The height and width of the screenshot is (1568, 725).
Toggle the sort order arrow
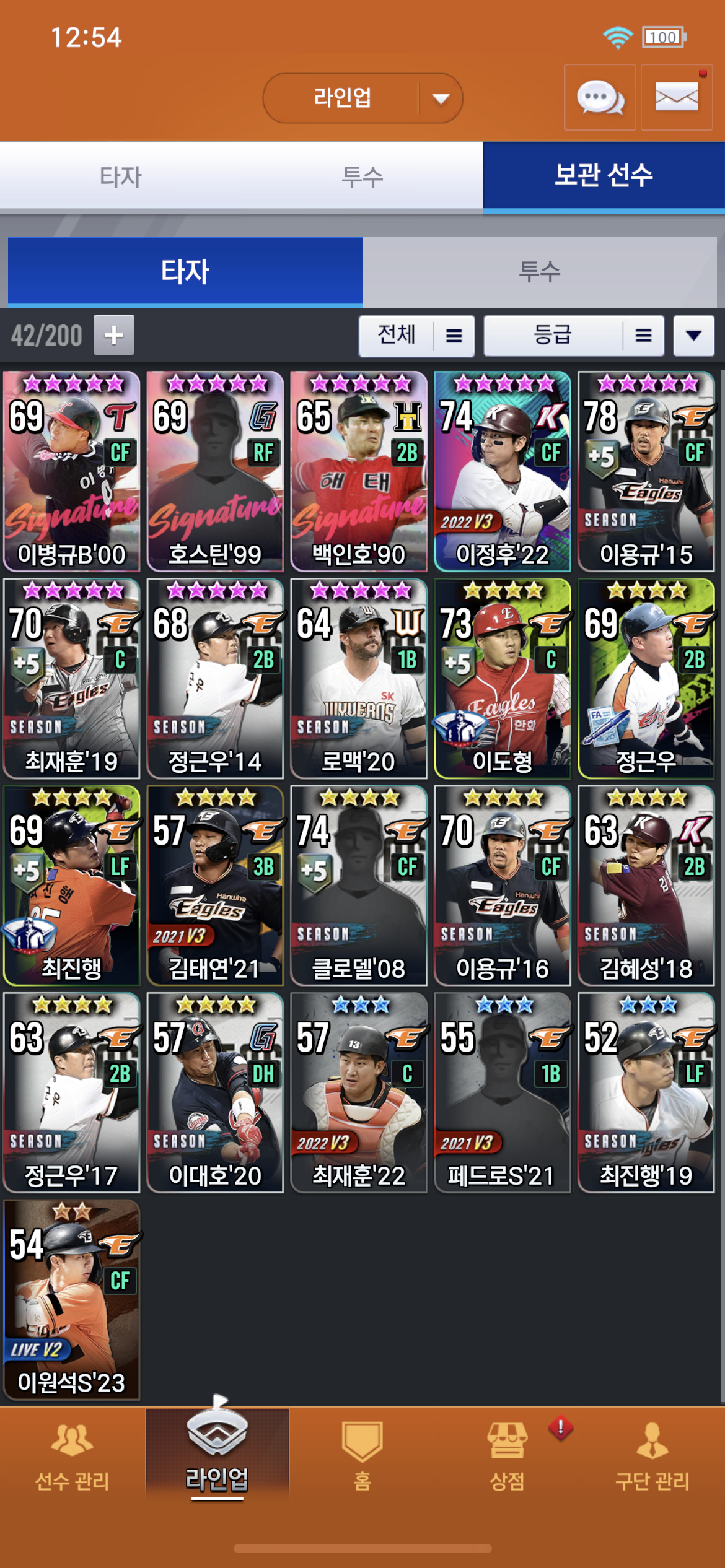[x=693, y=336]
